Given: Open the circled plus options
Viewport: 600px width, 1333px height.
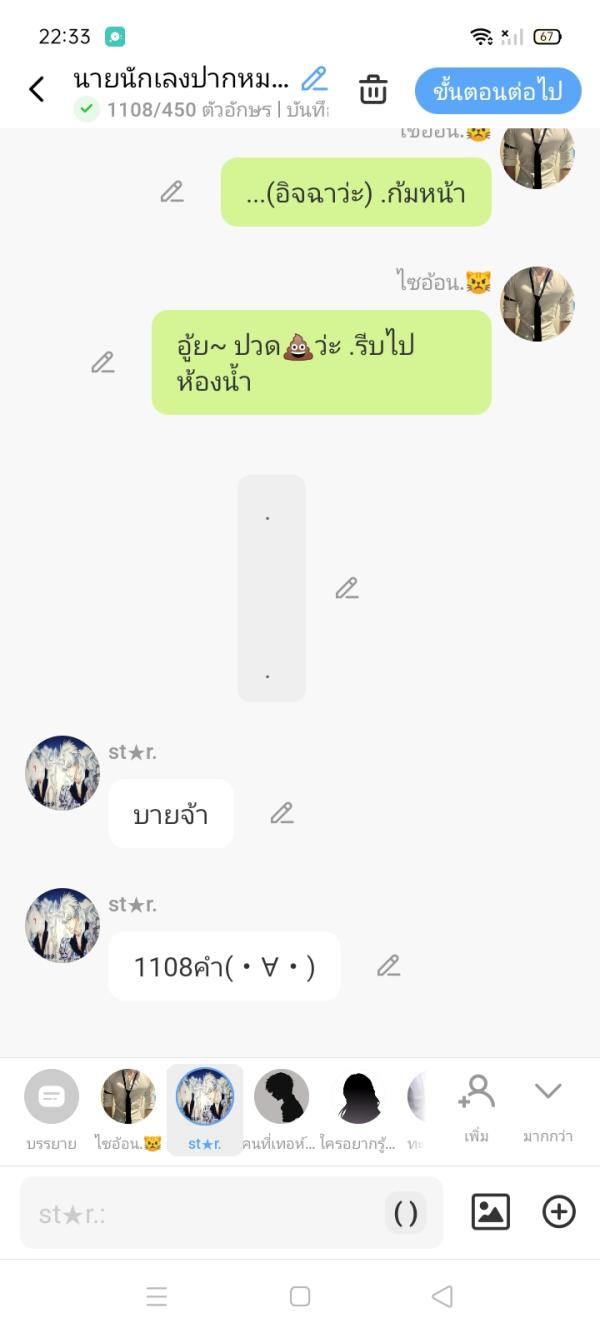Looking at the screenshot, I should pos(559,1212).
